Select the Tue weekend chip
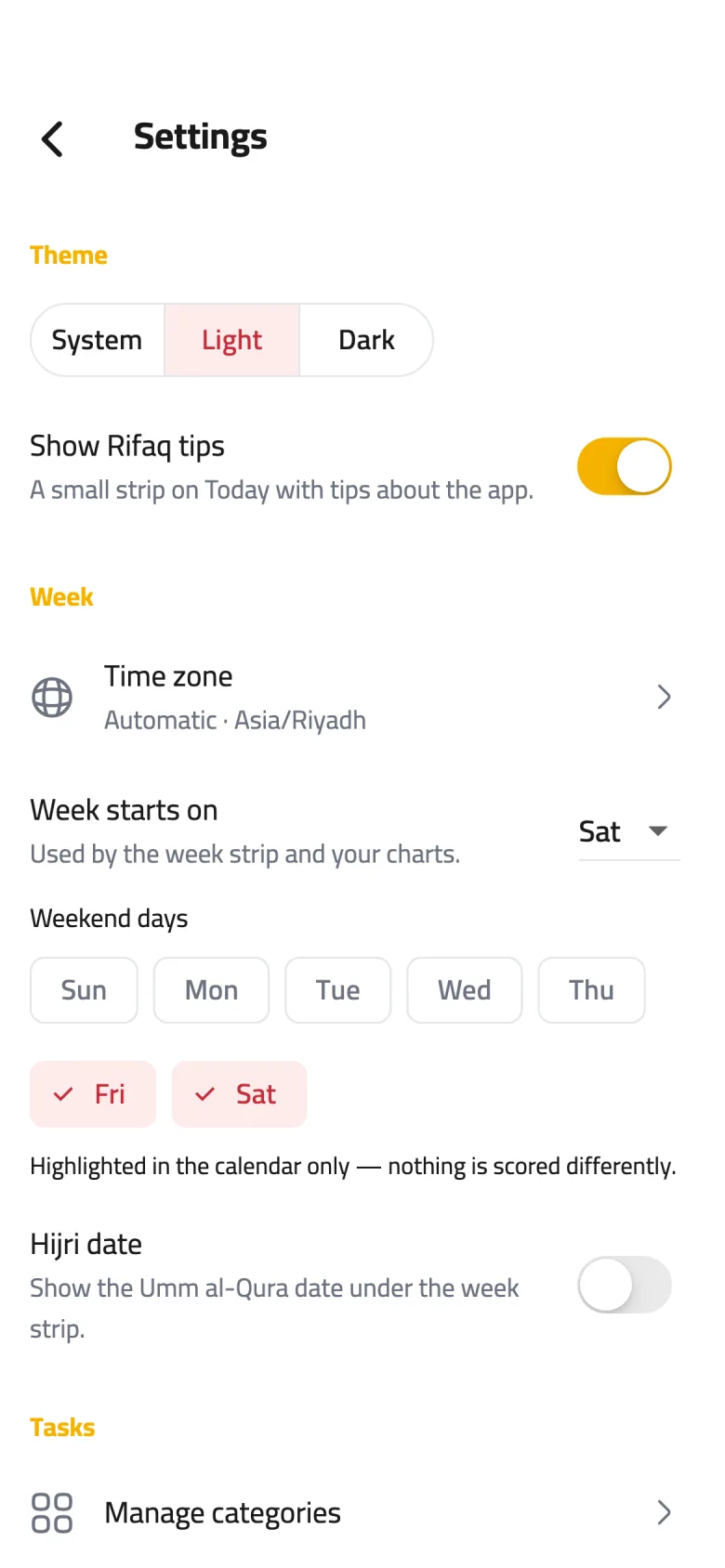The height and width of the screenshot is (1568, 725). (x=337, y=990)
